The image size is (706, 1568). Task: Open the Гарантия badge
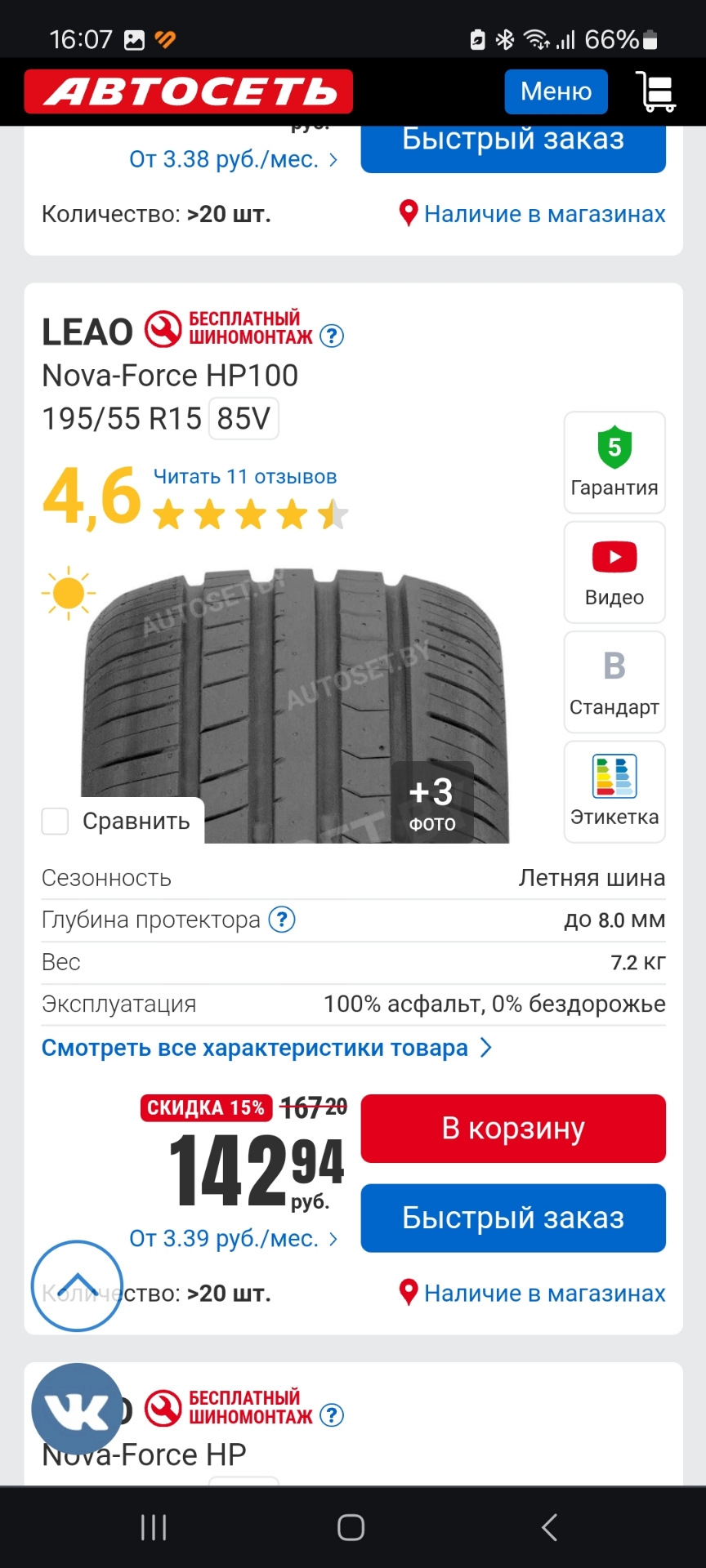pyautogui.click(x=614, y=463)
